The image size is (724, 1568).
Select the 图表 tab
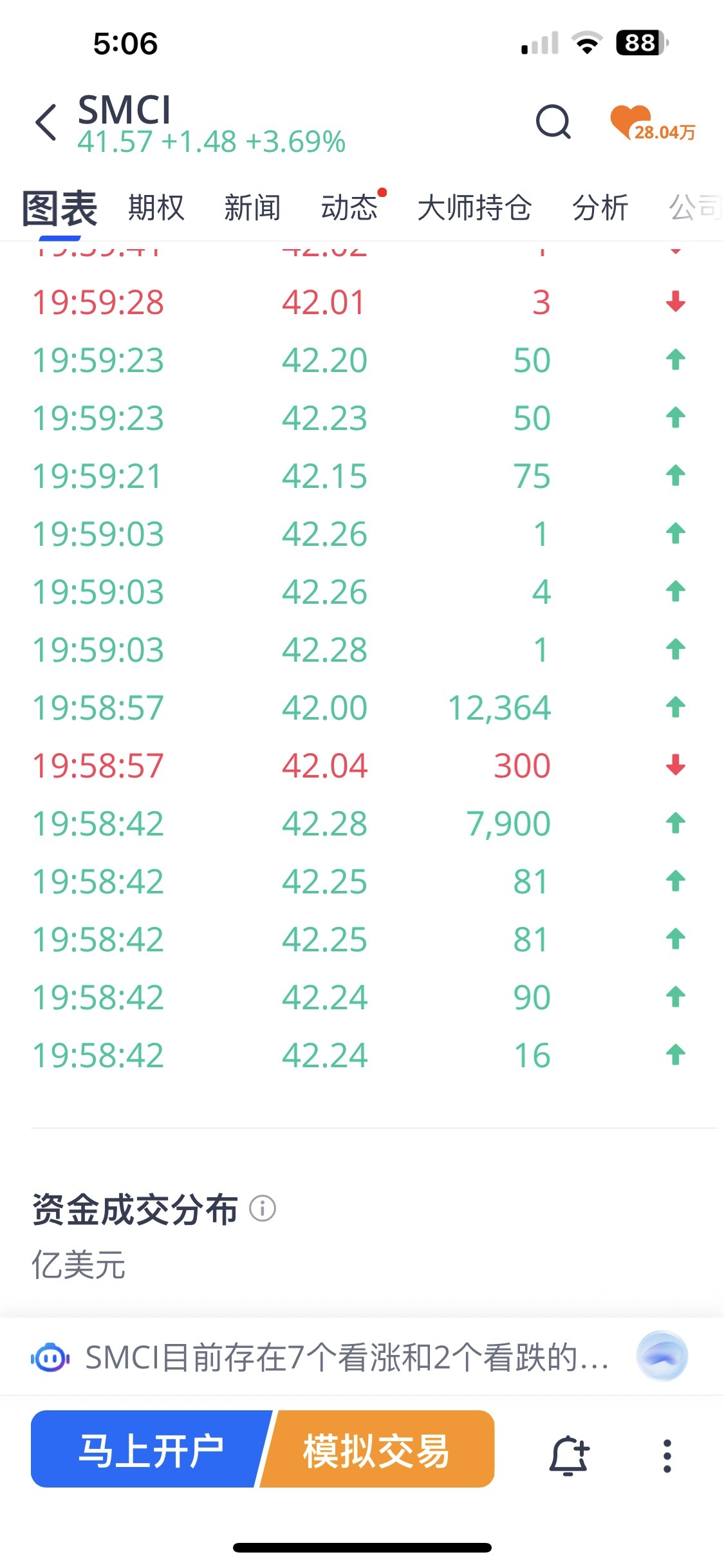[60, 209]
